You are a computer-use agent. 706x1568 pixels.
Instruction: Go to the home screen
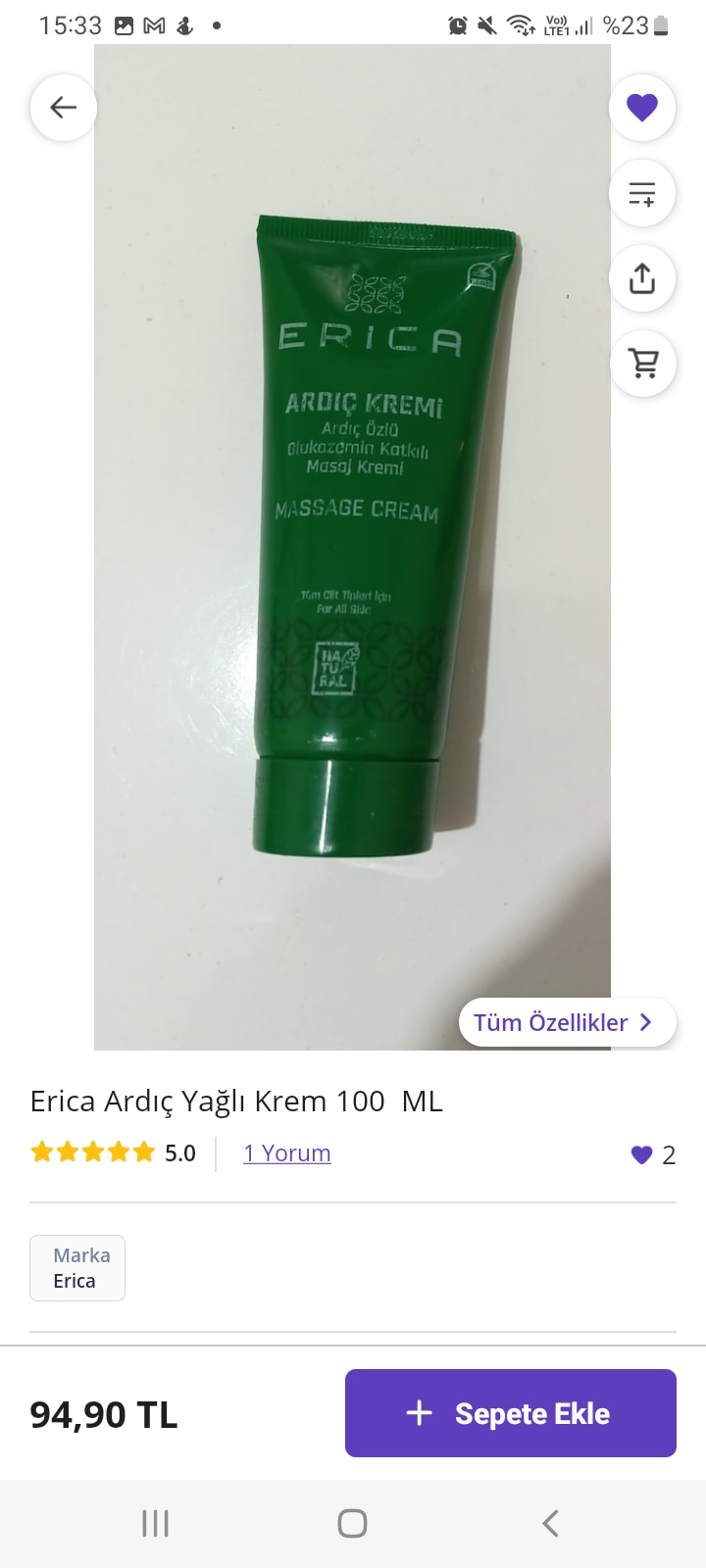352,1523
